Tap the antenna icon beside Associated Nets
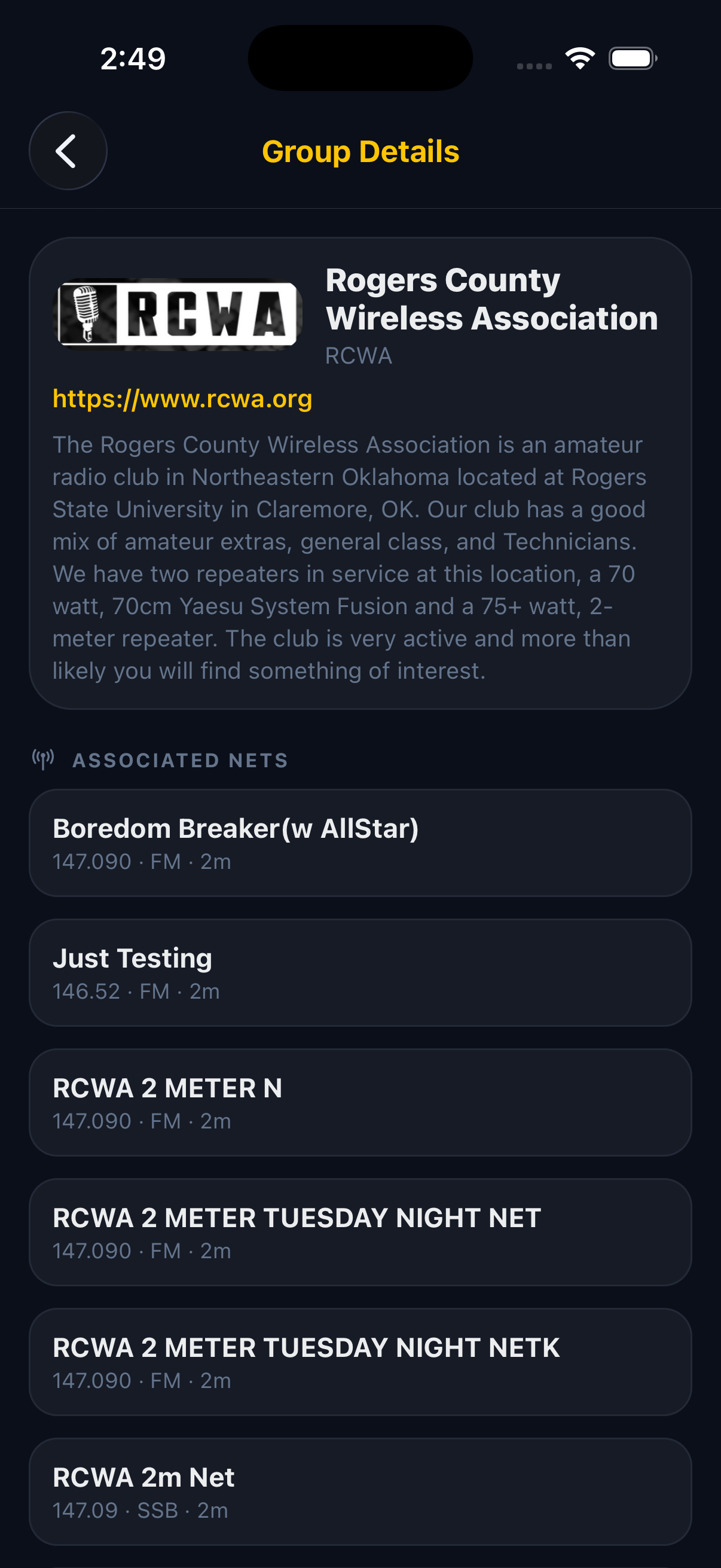Screen dimensions: 721x1568 [42, 758]
